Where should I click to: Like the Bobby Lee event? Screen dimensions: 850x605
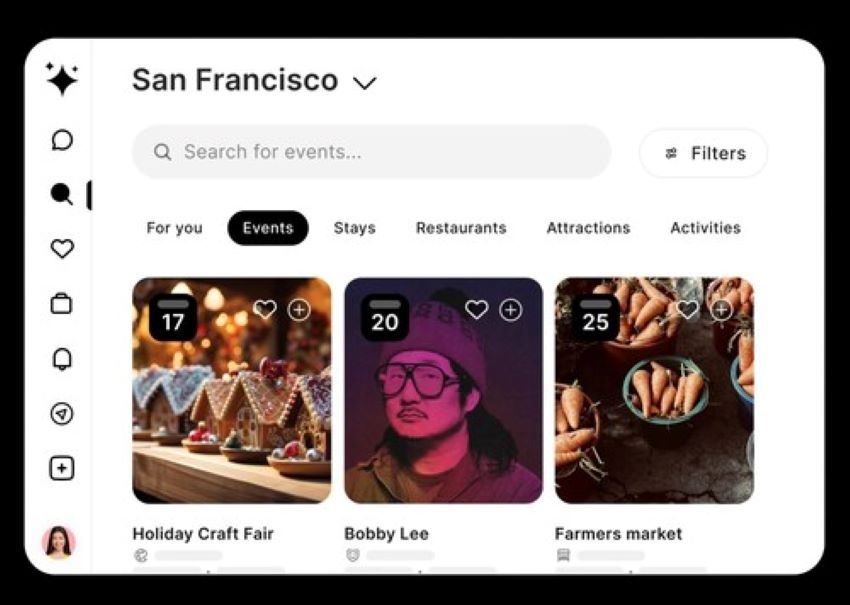pos(477,310)
